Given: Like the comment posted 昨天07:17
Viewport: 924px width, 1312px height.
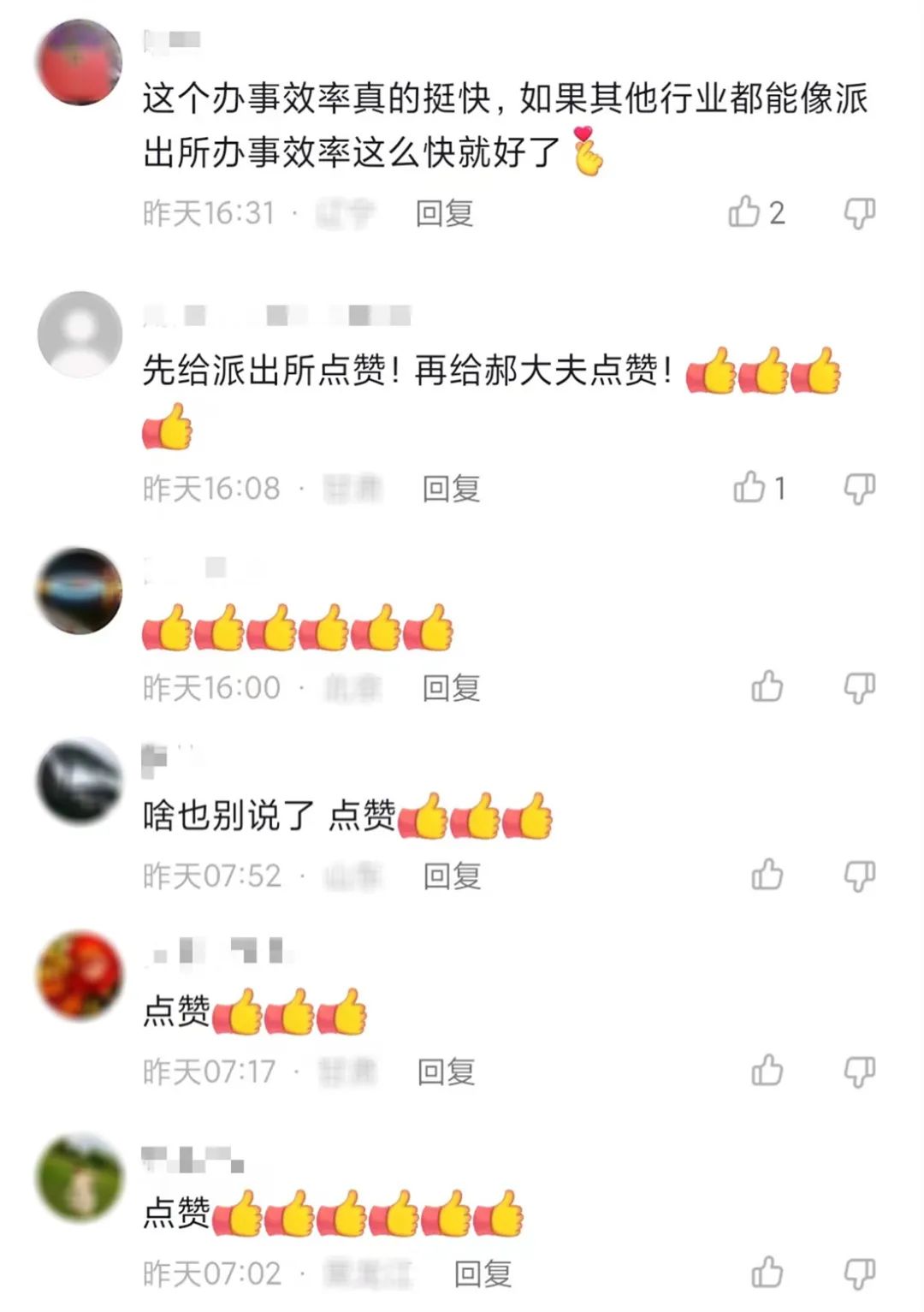Looking at the screenshot, I should coord(767,1071).
